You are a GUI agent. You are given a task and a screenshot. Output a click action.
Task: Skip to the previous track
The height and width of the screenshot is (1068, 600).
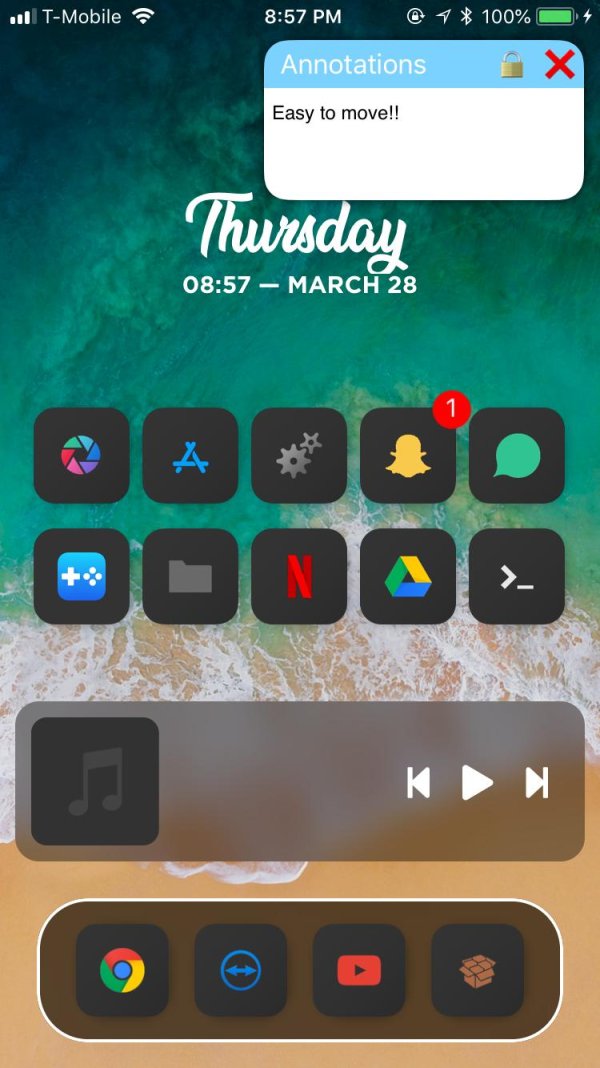coord(418,782)
